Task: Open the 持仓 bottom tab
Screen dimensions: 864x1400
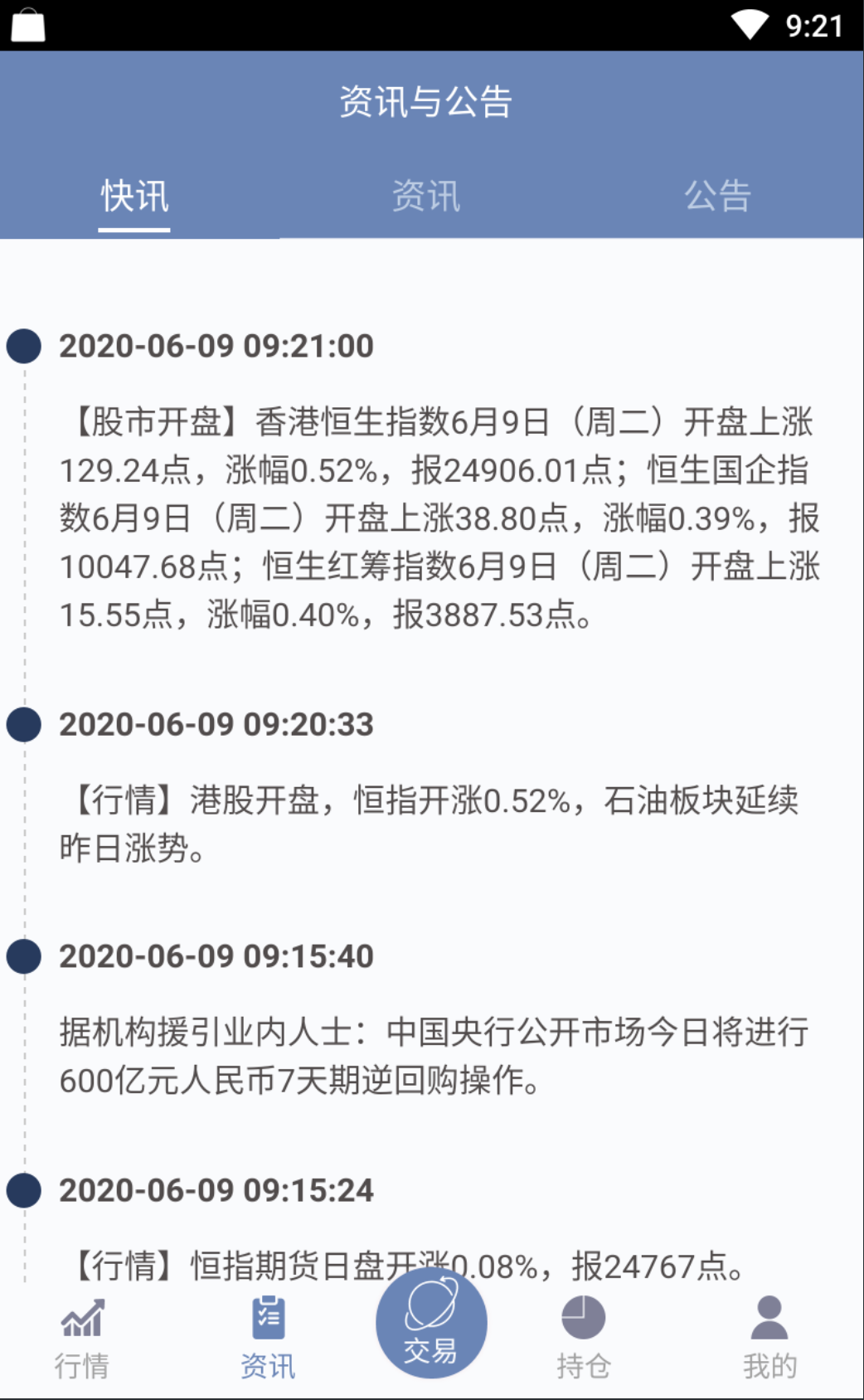Action: [x=584, y=1338]
